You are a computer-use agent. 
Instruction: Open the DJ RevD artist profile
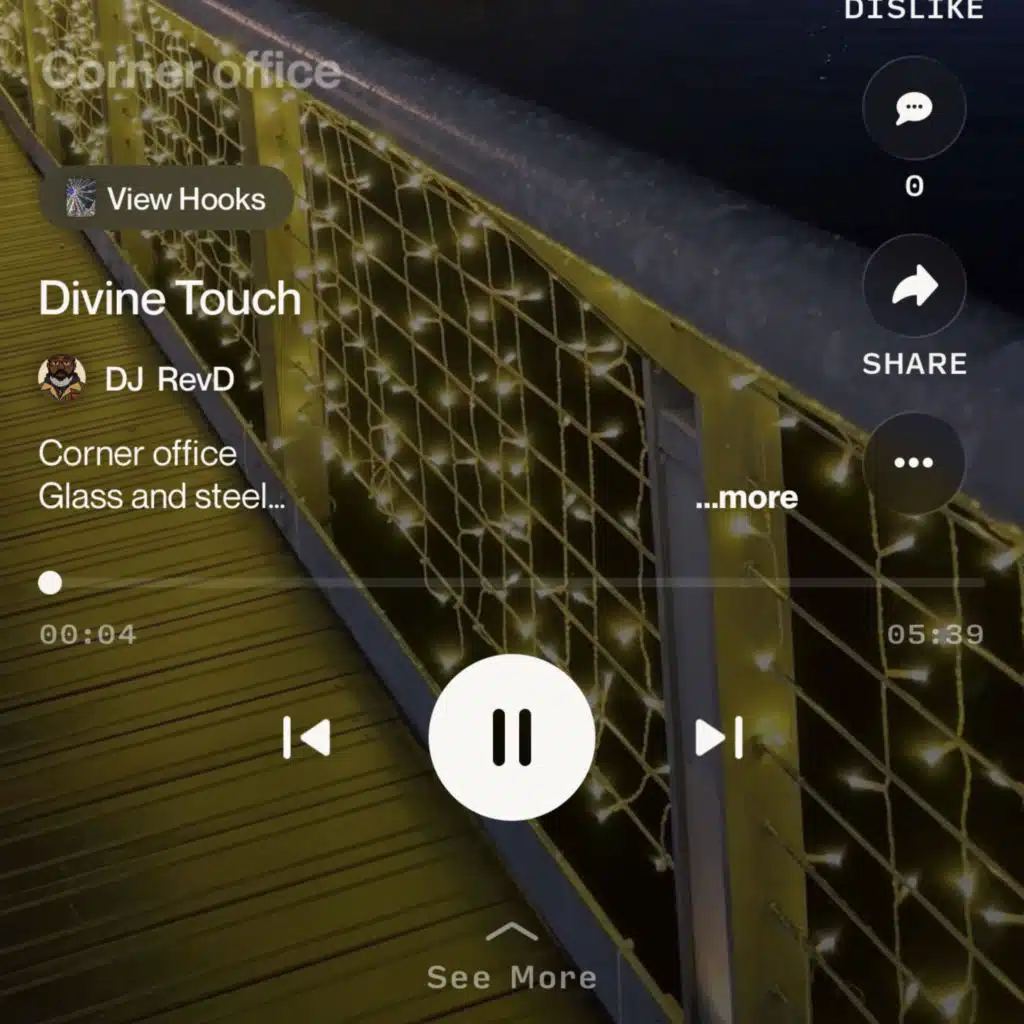[x=136, y=378]
